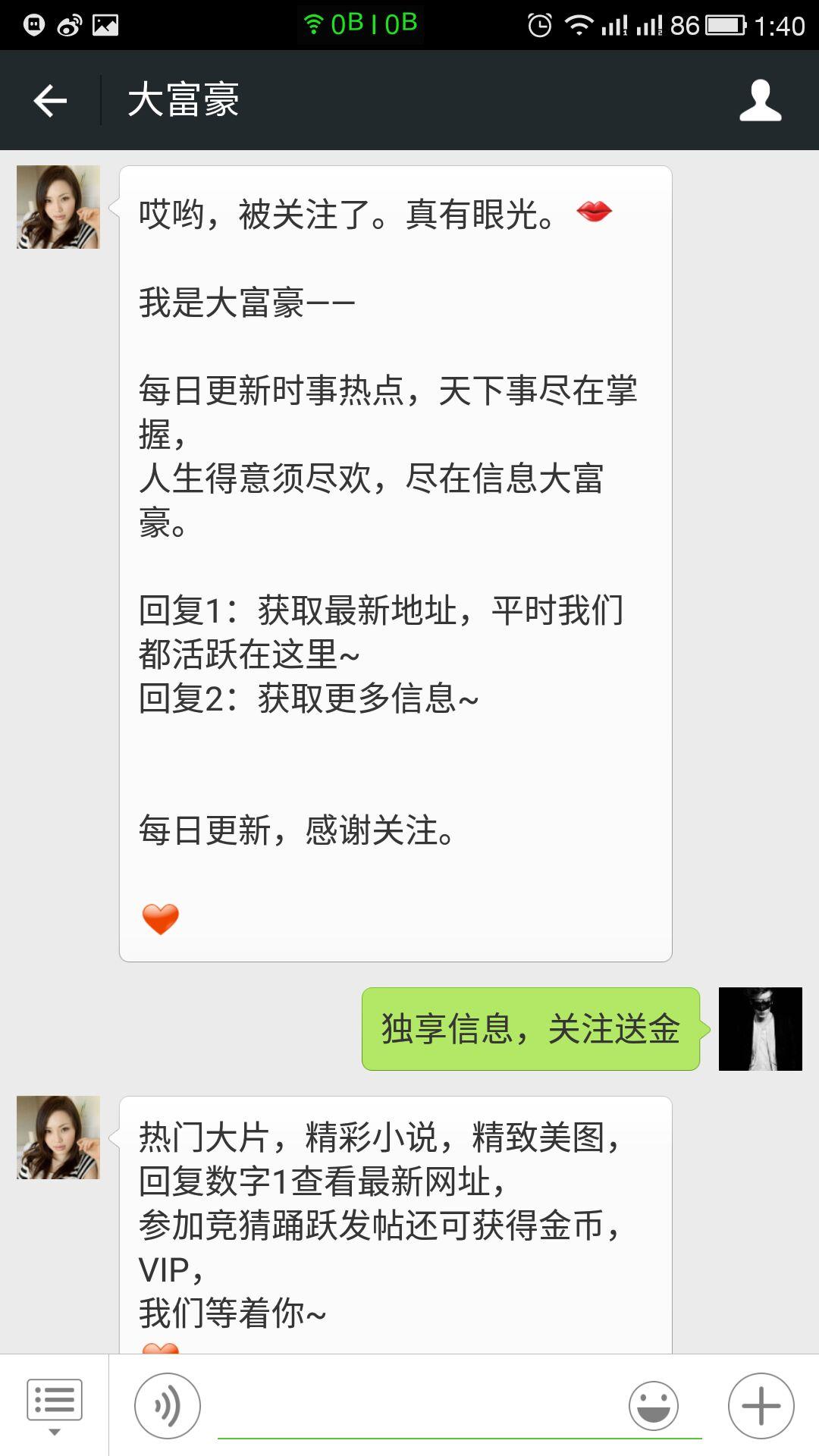Screen dimensions: 819x1456
Task: Tap the welcome message bubble from 大富豪
Action: [394, 561]
